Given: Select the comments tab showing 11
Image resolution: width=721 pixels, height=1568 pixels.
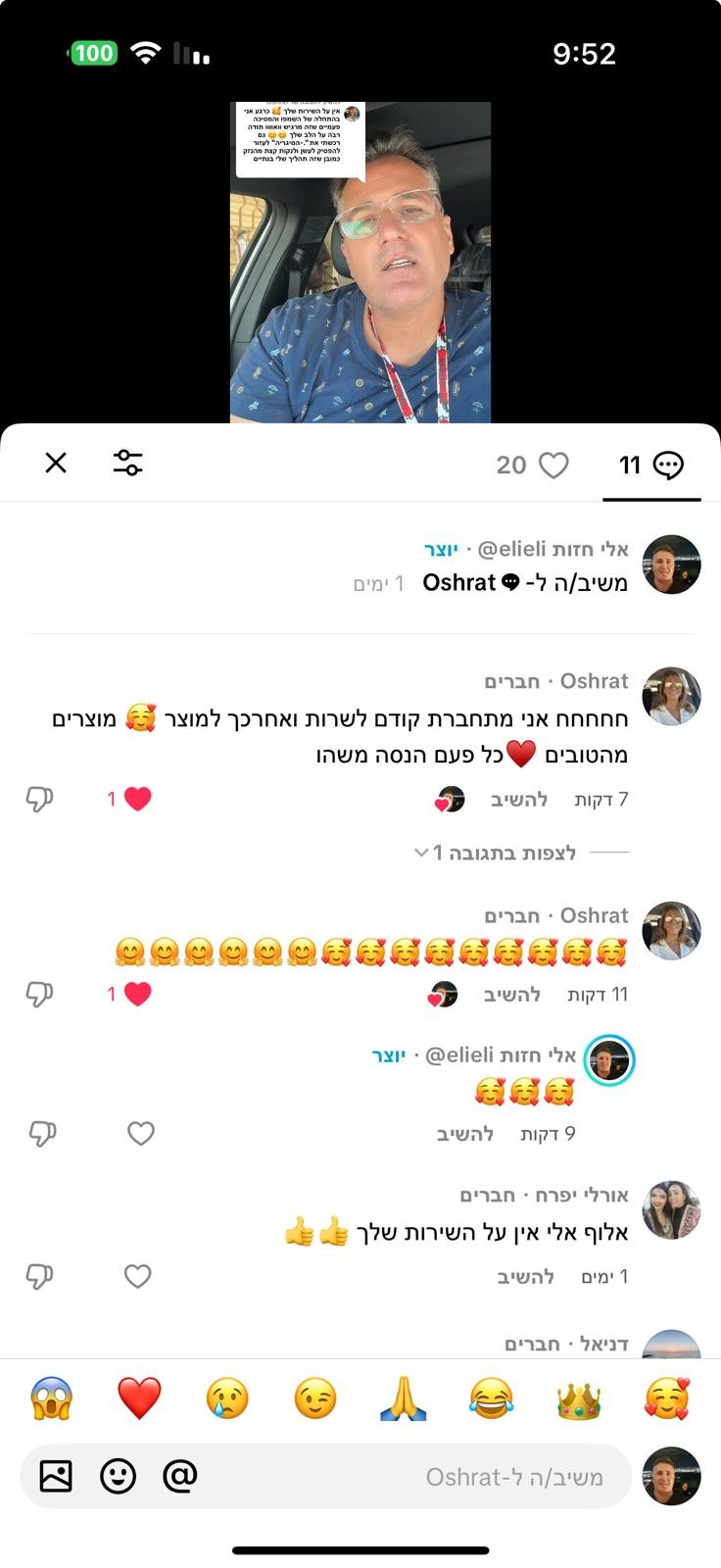Looking at the screenshot, I should 651,465.
